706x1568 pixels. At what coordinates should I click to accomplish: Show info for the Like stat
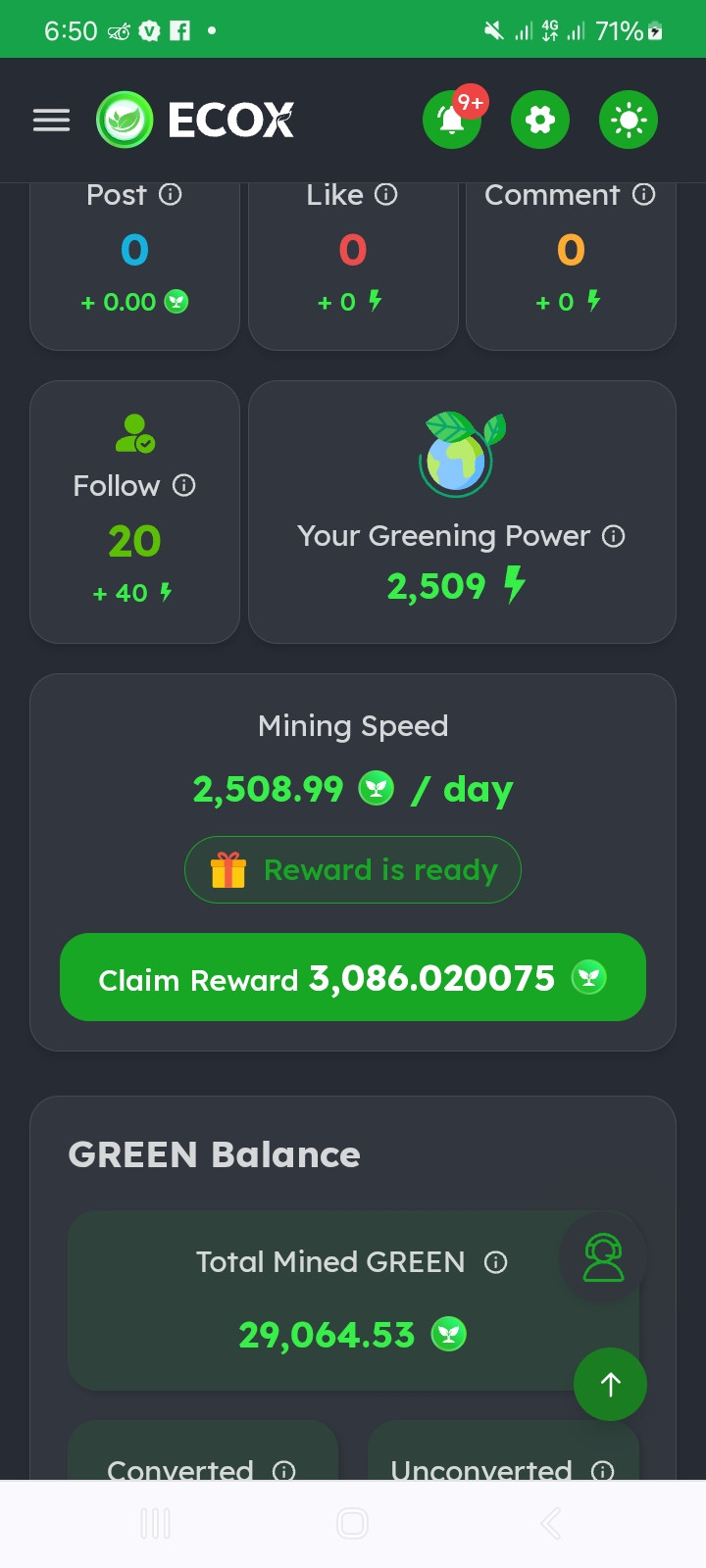[x=386, y=194]
